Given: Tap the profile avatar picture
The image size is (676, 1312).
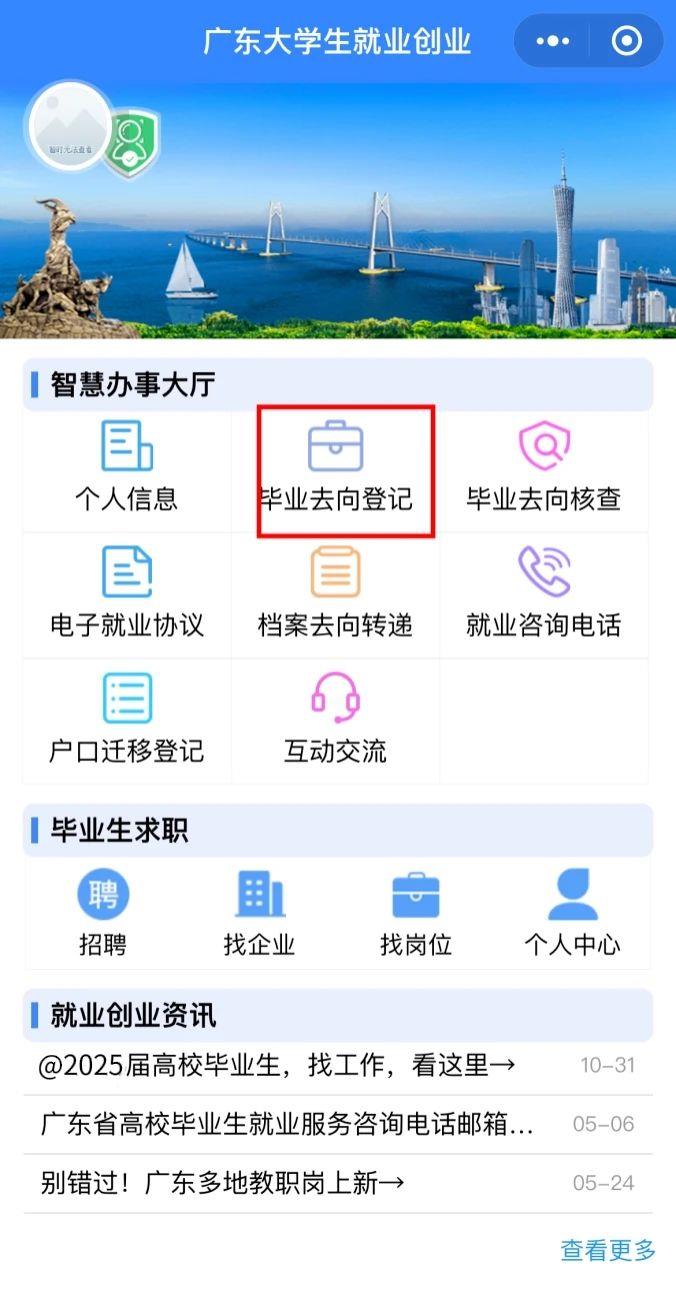Looking at the screenshot, I should [x=71, y=126].
